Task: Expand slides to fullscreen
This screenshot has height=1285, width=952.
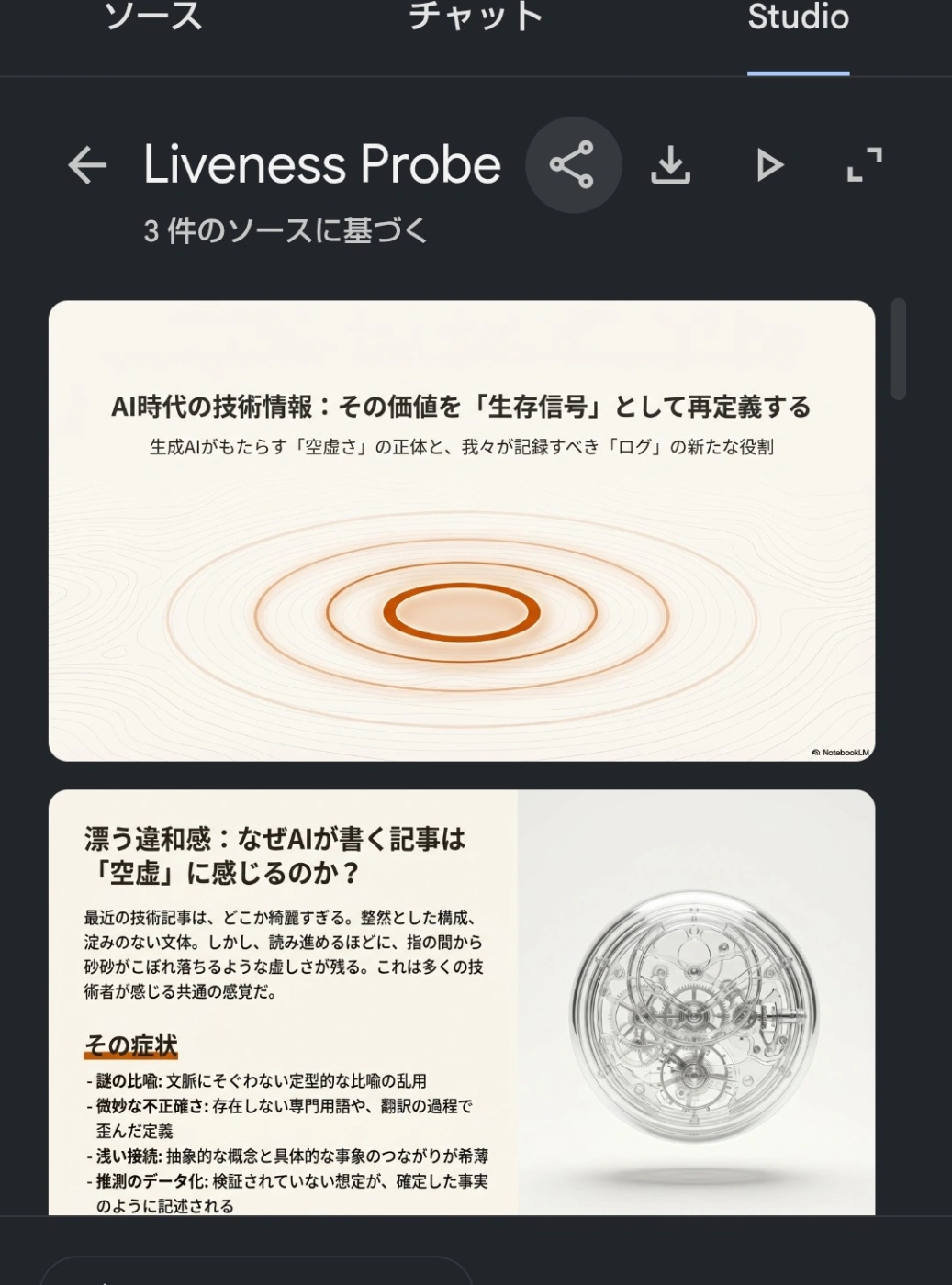Action: (864, 165)
